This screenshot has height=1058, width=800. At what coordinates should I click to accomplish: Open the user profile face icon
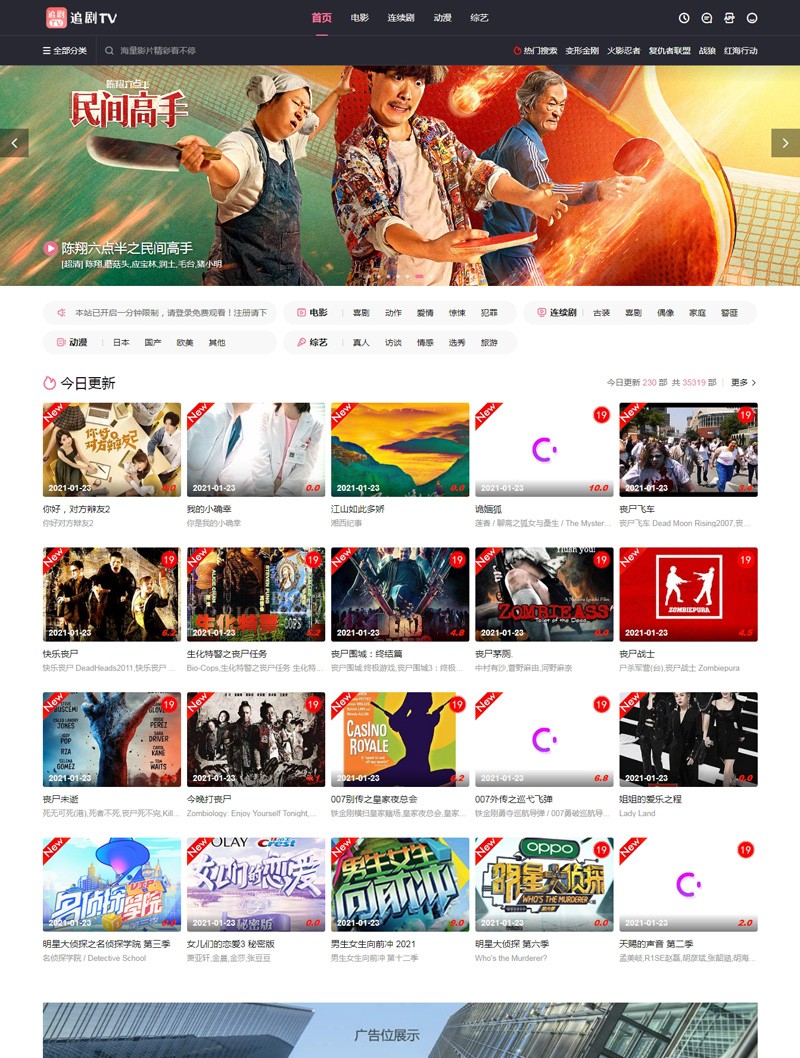point(752,18)
